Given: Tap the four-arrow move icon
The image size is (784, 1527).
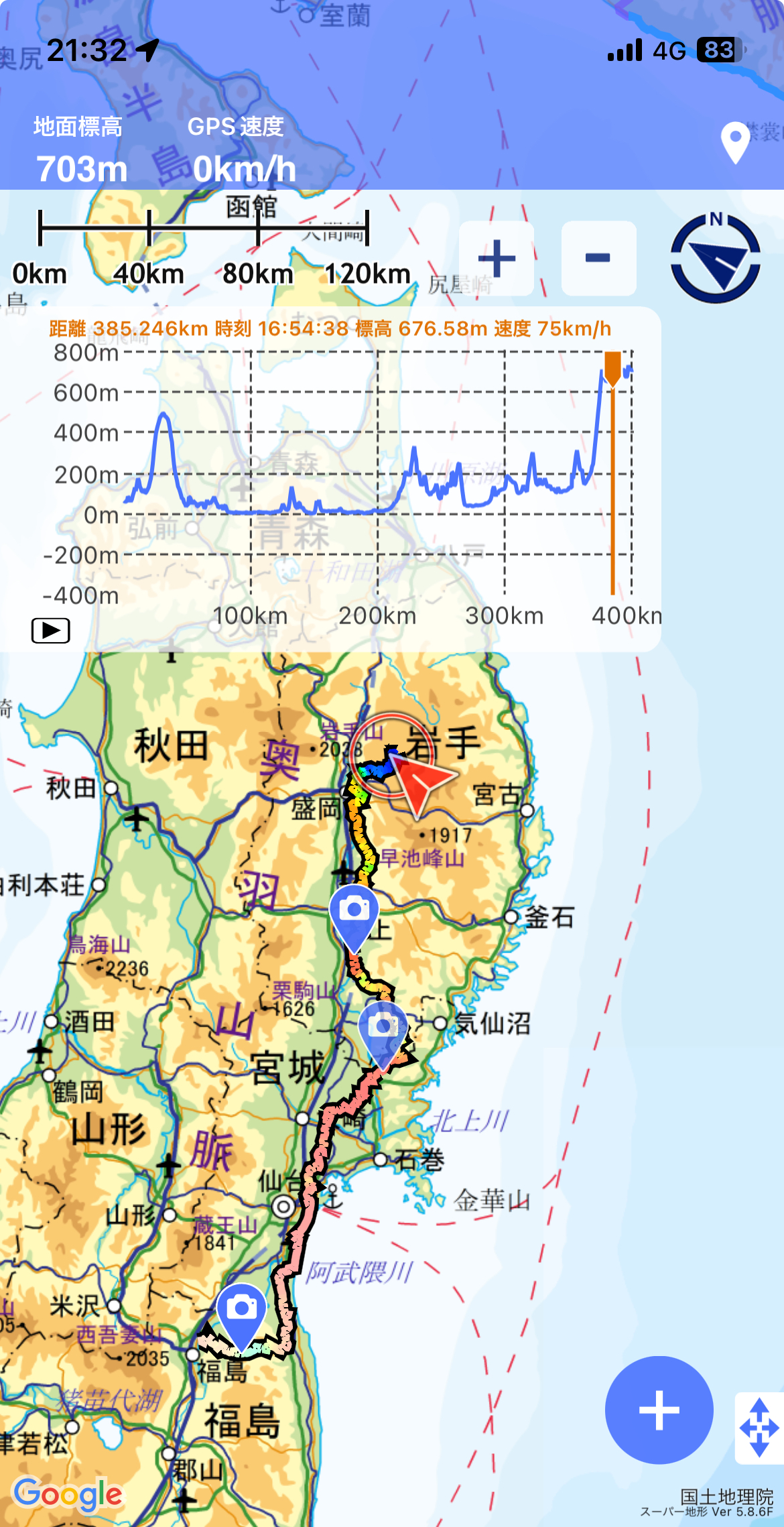Looking at the screenshot, I should 759,1428.
